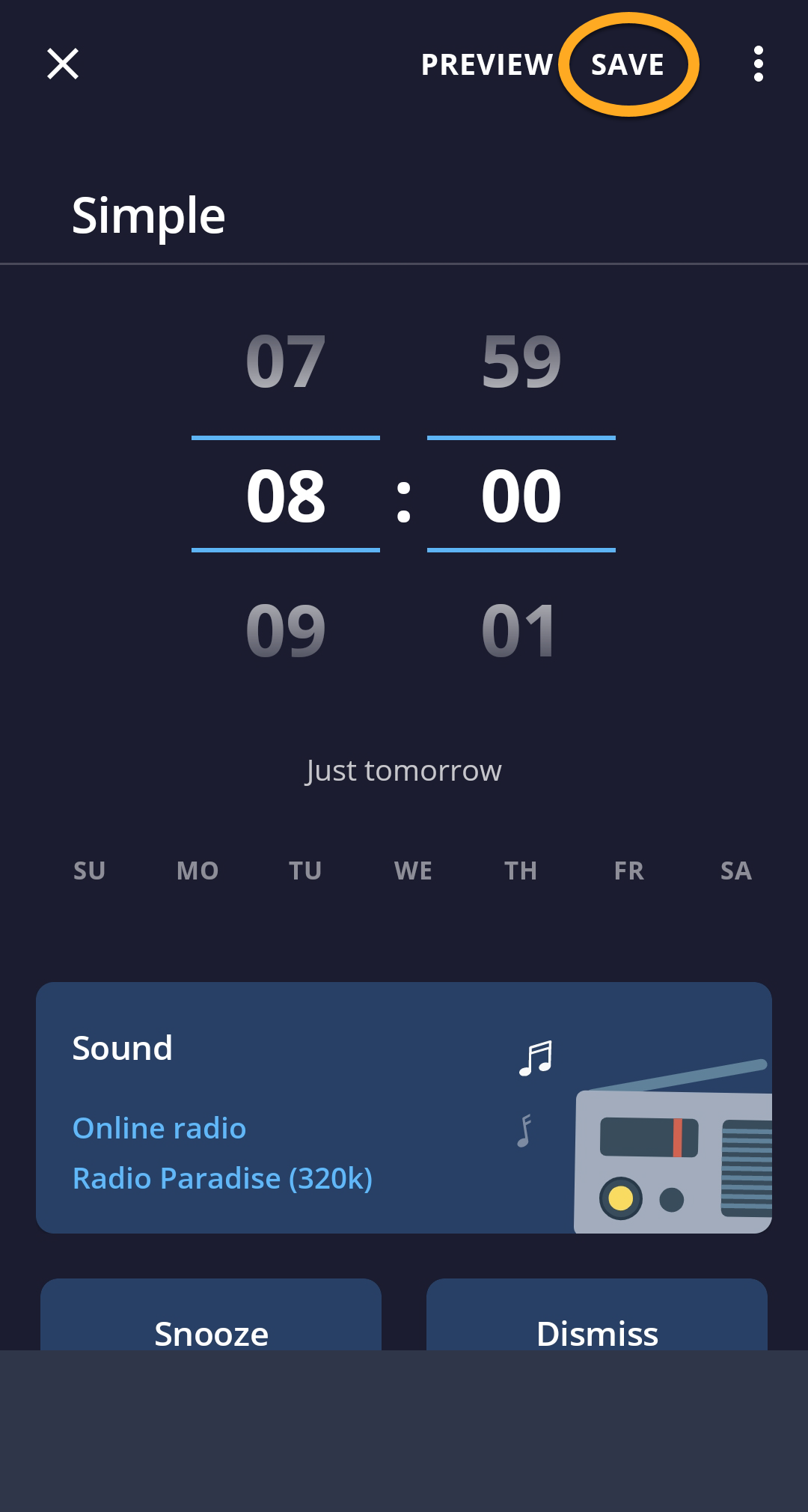Toggle Thursday repeat (TH)
Image resolution: width=808 pixels, height=1512 pixels.
click(x=521, y=871)
